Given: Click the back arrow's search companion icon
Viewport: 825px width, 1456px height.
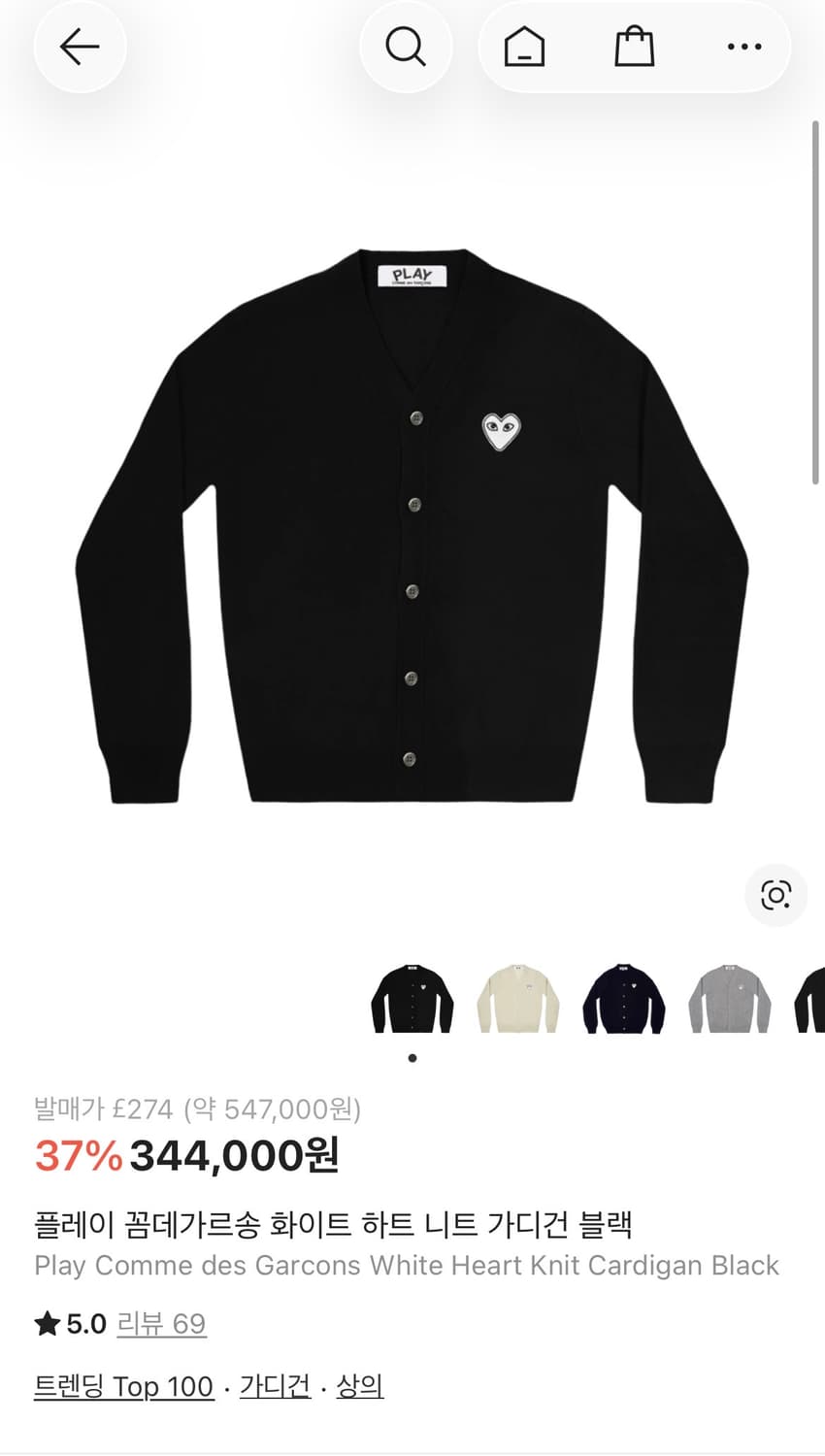Looking at the screenshot, I should [406, 47].
